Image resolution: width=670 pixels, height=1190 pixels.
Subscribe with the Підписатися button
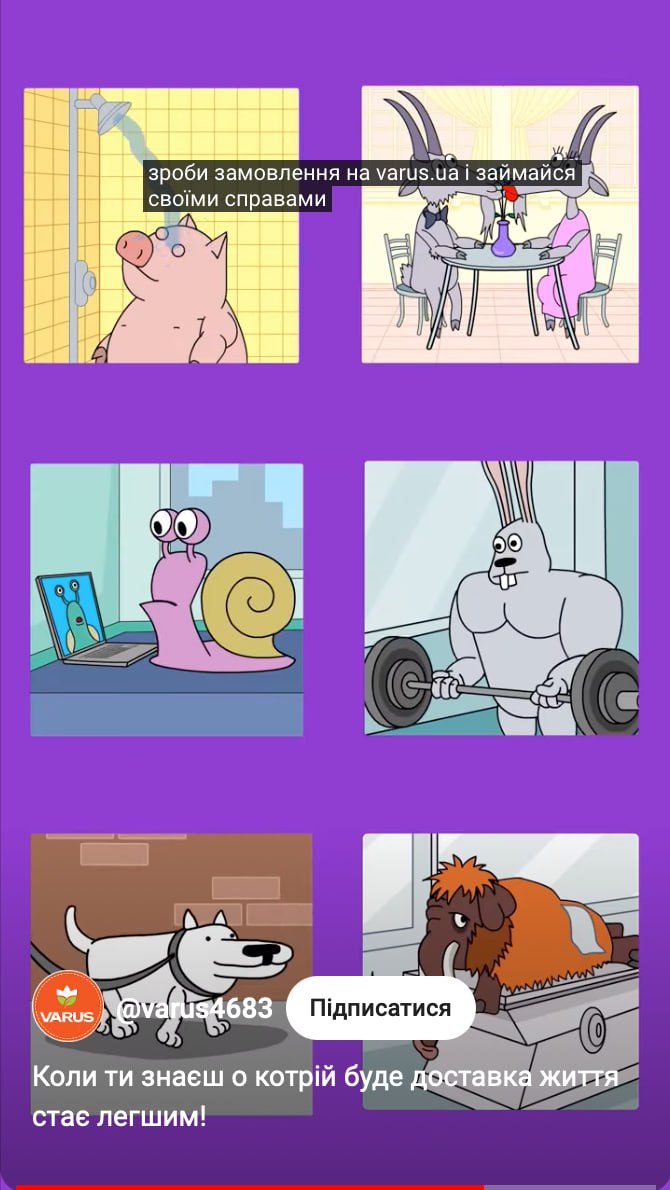pos(380,1007)
